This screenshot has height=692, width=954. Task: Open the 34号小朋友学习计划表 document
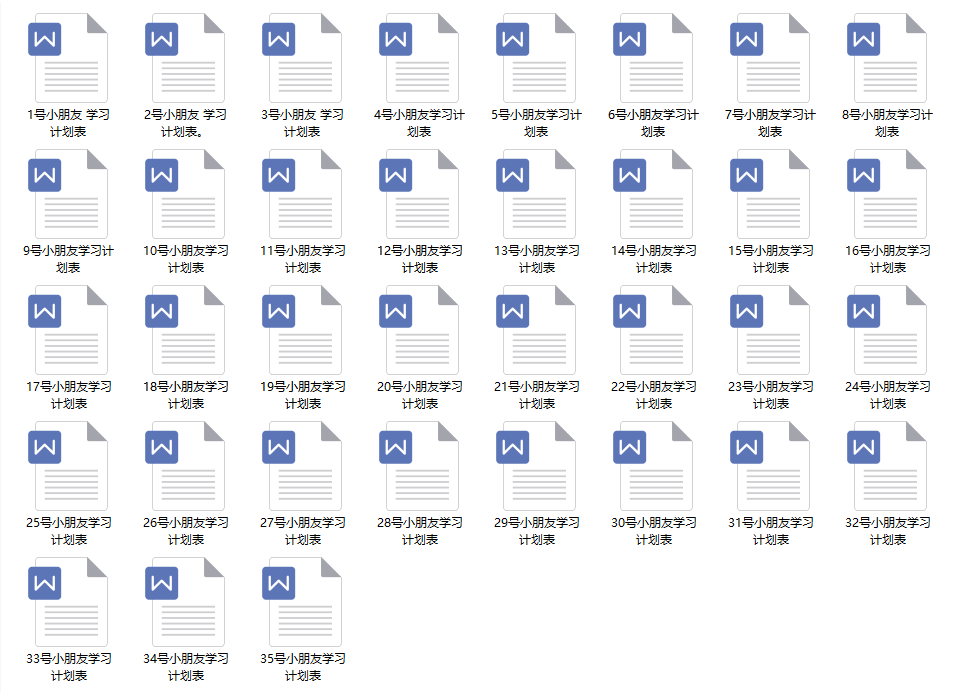click(x=186, y=602)
